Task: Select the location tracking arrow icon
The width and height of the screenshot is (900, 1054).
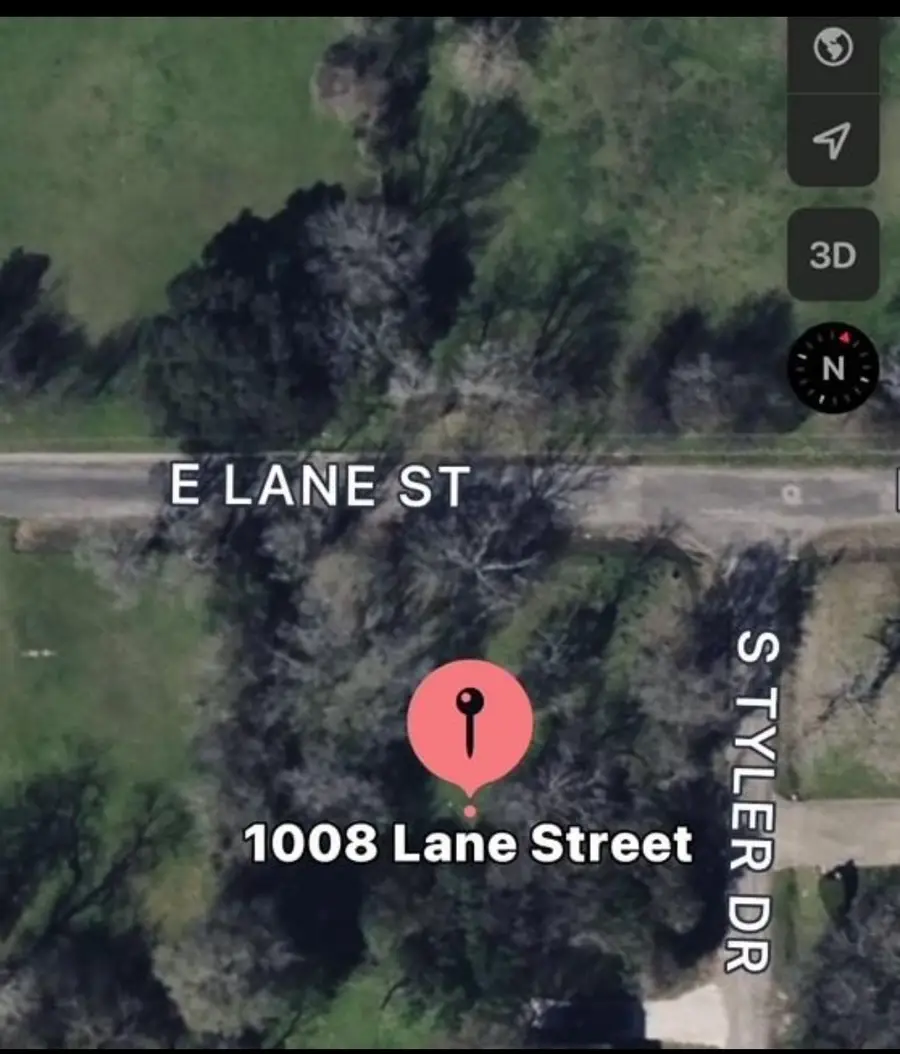Action: coord(833,140)
